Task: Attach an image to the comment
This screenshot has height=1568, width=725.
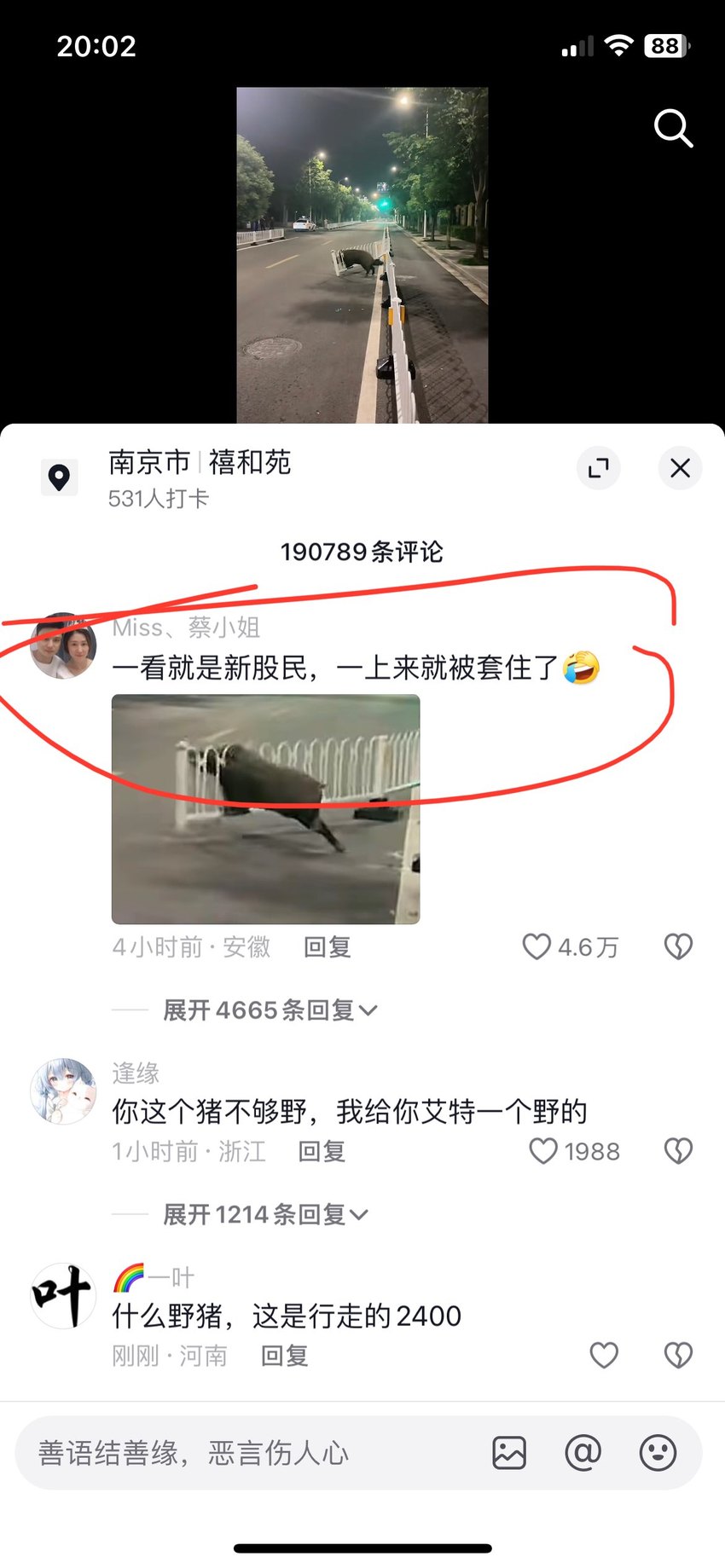Action: coord(509,1453)
